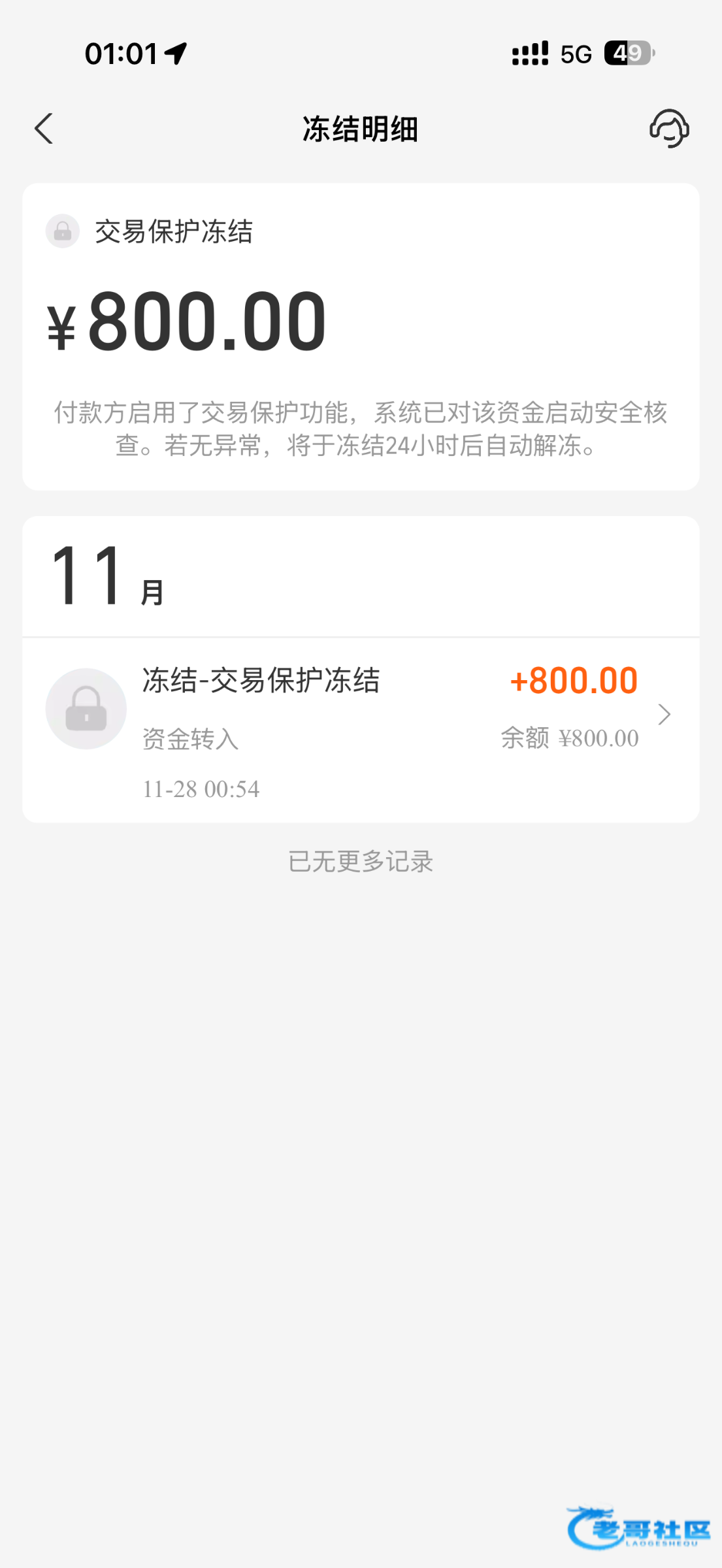The image size is (722, 1568).
Task: Contact customer service via headset icon
Action: pyautogui.click(x=669, y=128)
